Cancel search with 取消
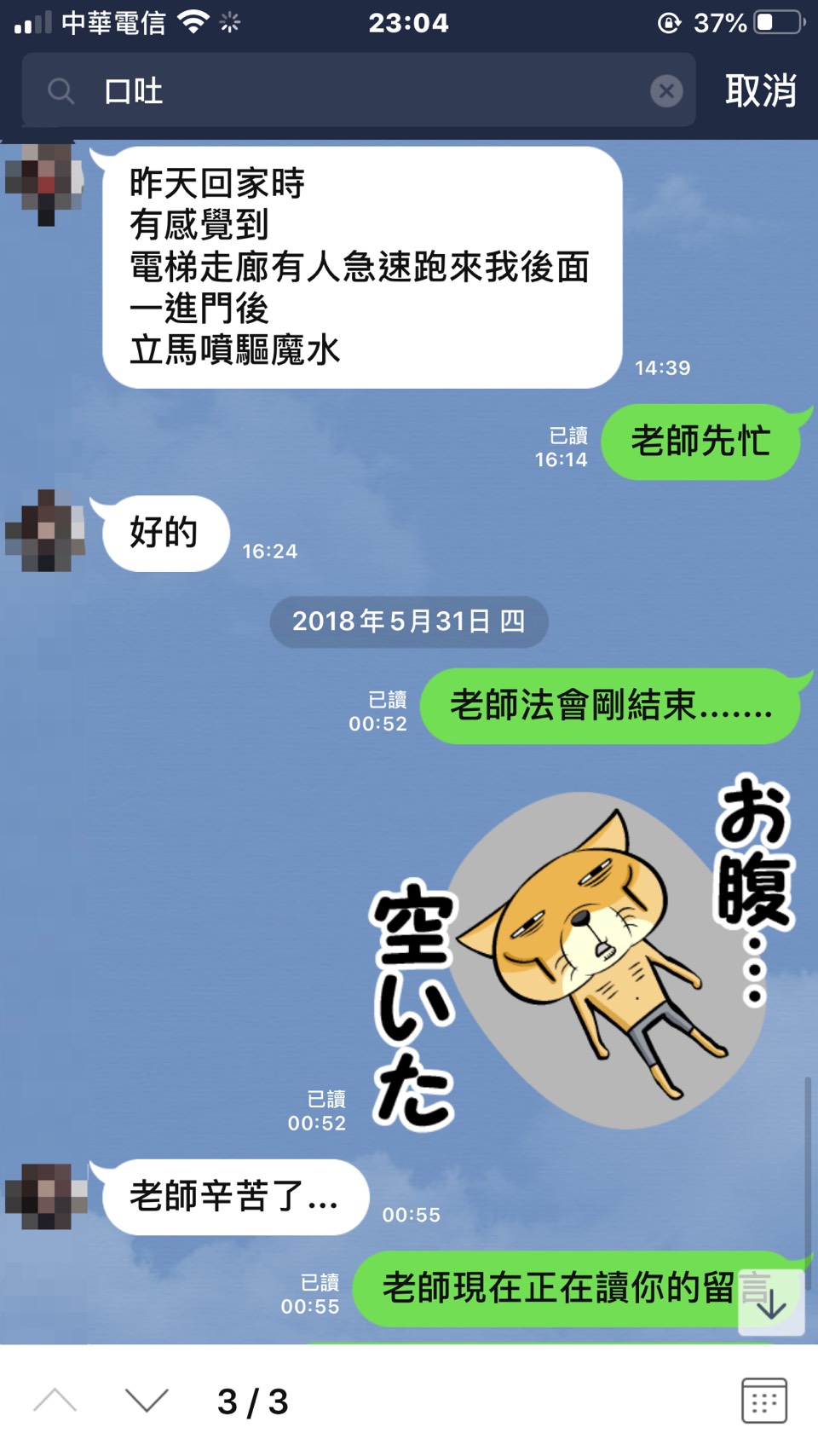The height and width of the screenshot is (1456, 818). 760,90
